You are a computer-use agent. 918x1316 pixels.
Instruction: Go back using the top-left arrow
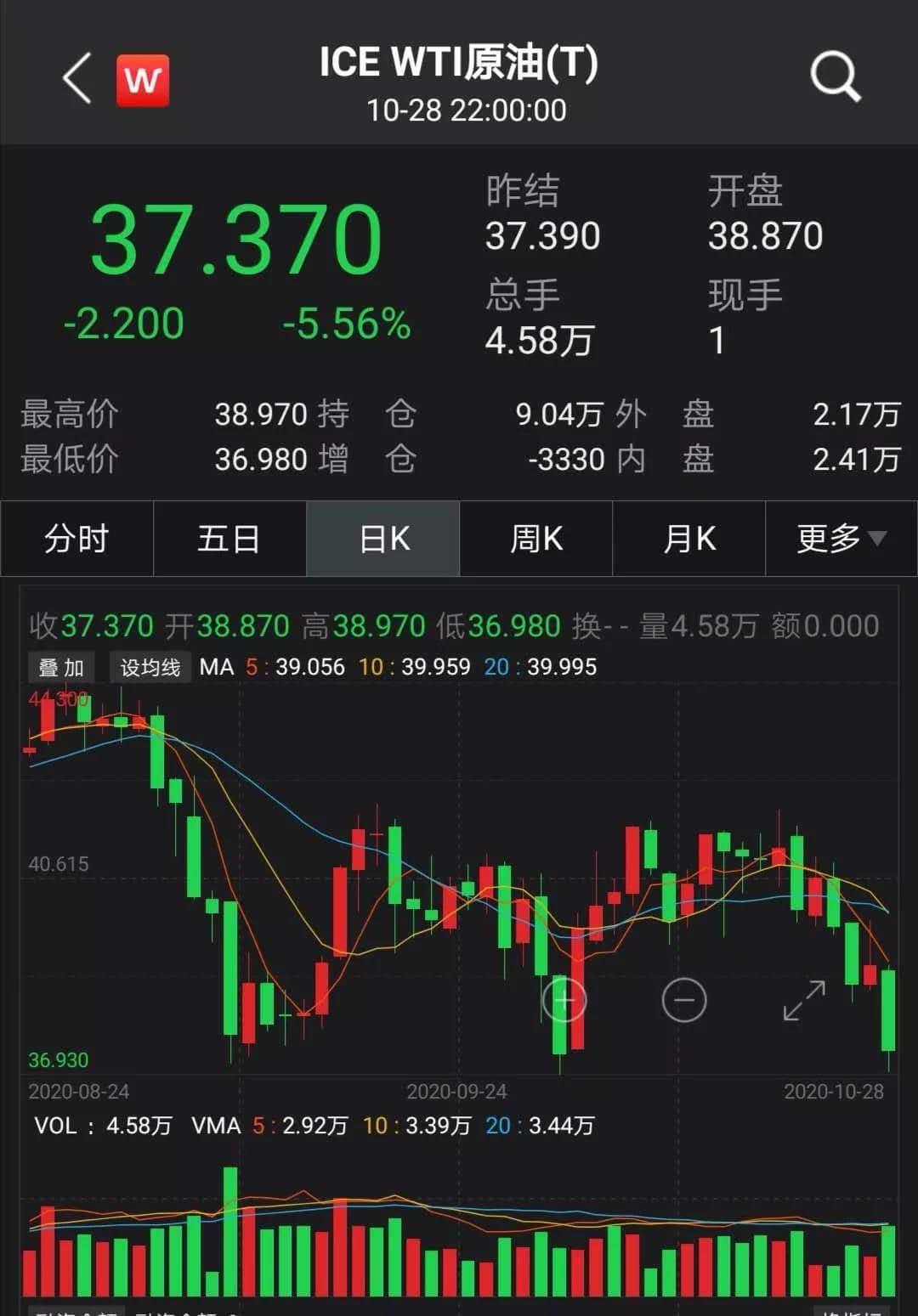pos(76,78)
